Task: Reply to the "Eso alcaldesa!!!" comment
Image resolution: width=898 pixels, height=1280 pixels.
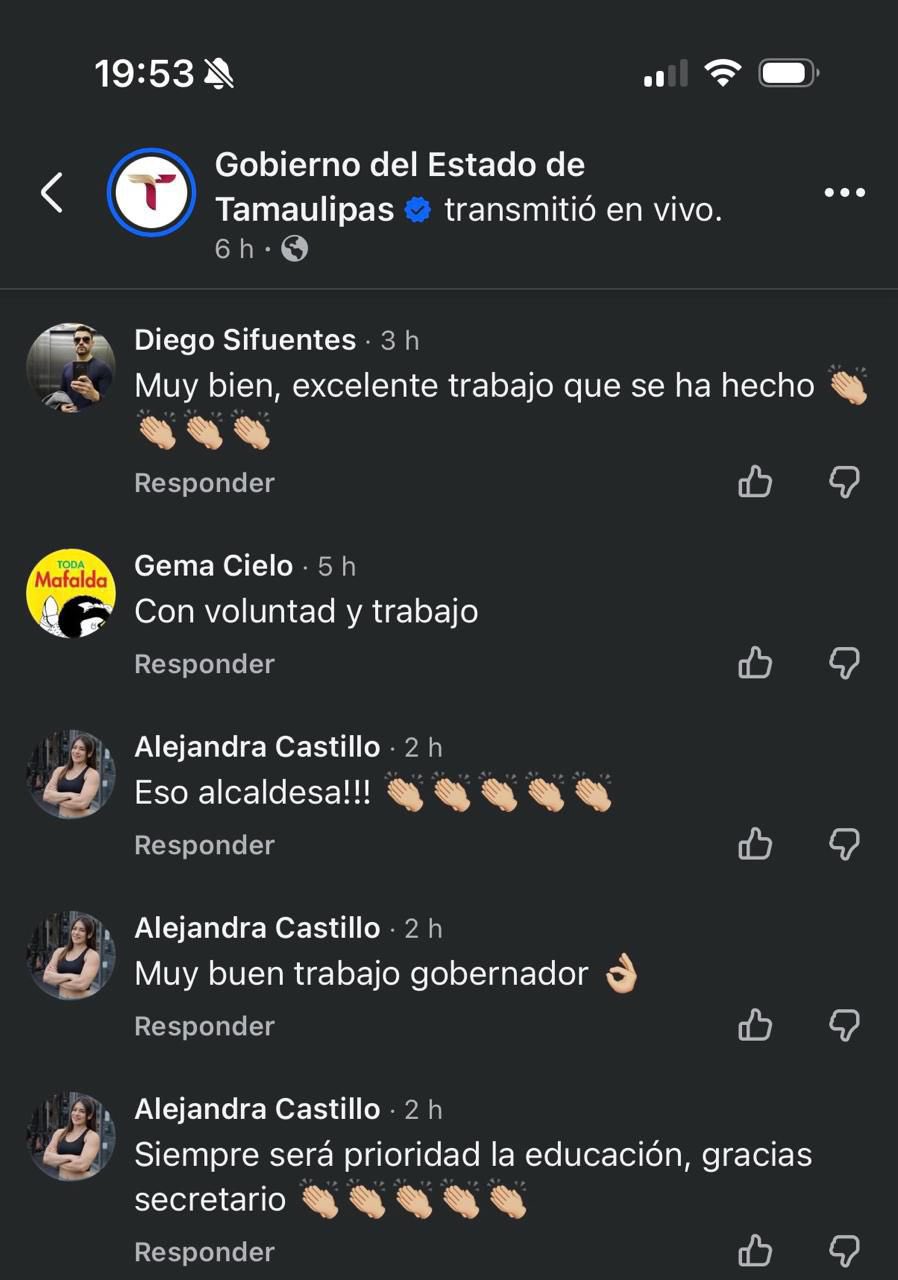Action: [x=204, y=845]
